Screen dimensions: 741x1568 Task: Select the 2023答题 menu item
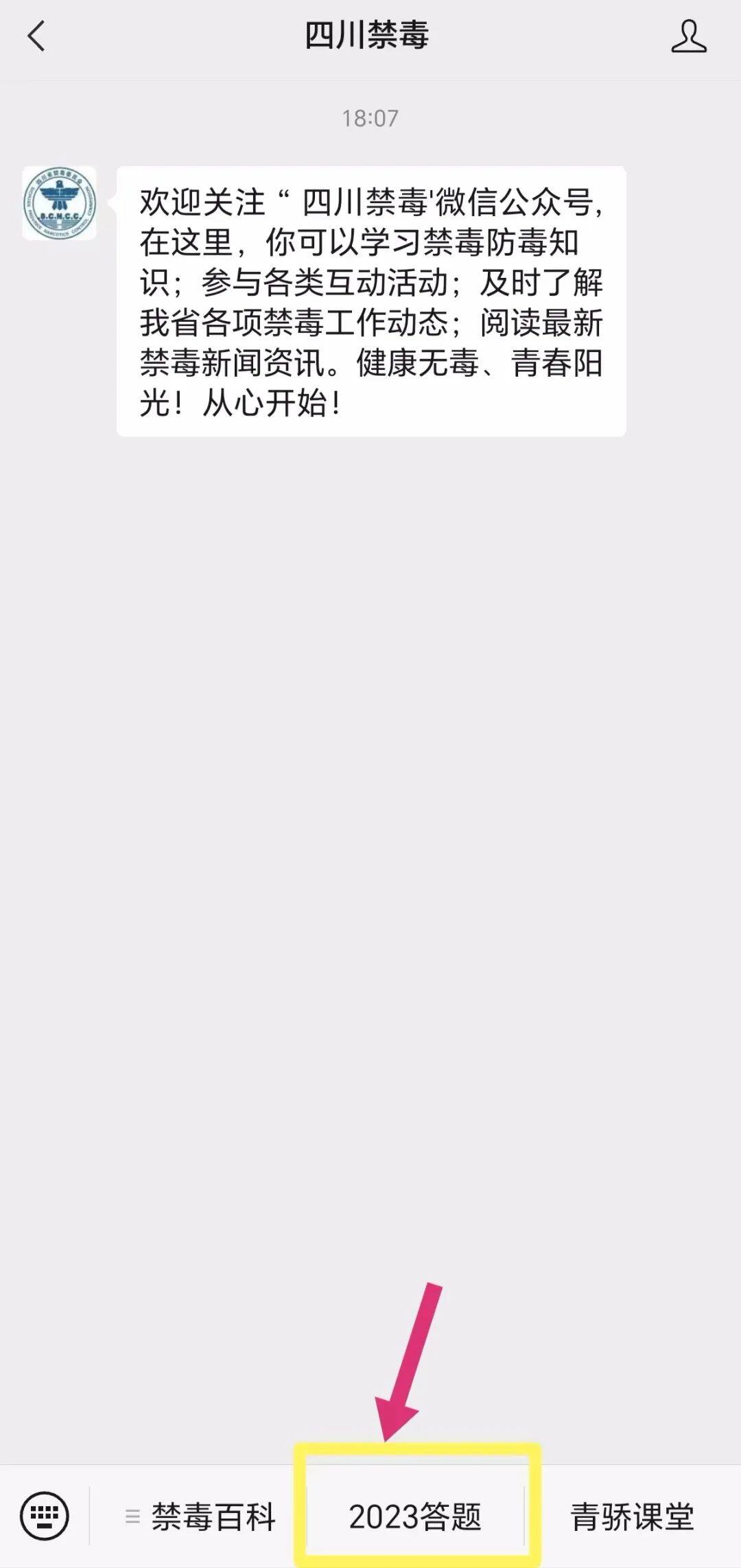415,1516
